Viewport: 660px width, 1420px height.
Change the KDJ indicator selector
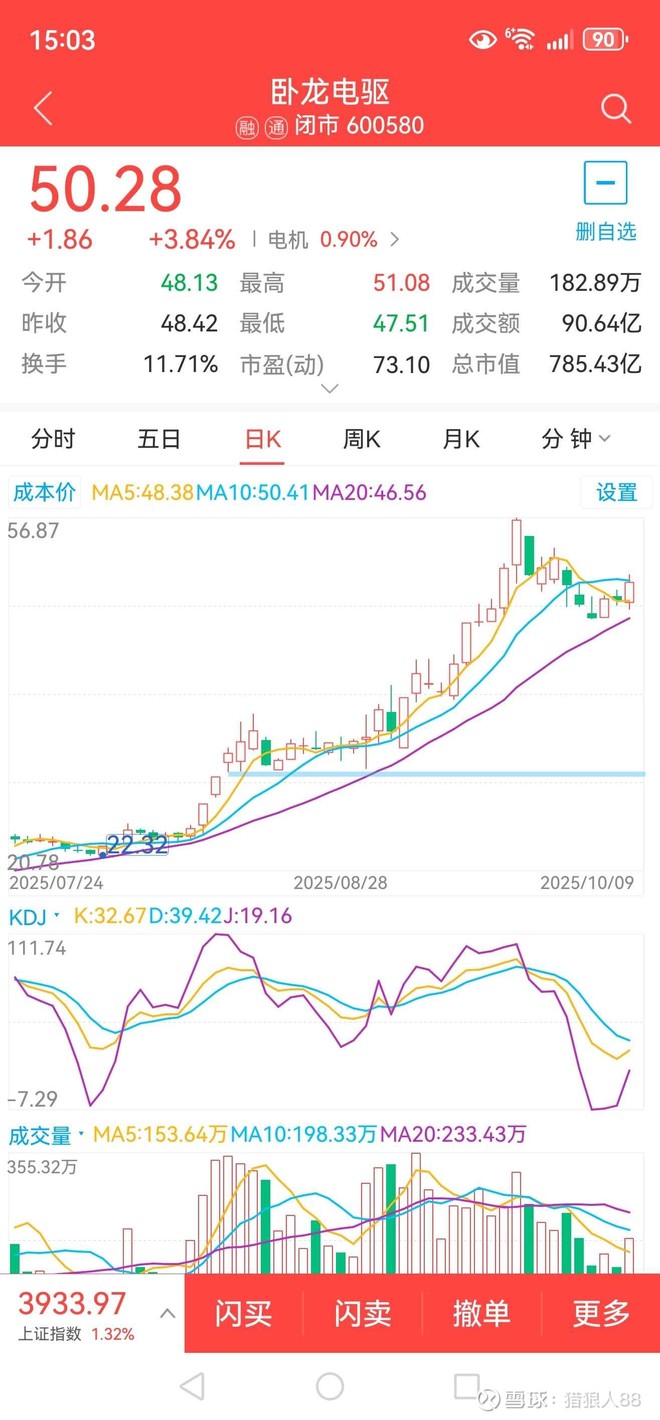point(35,916)
